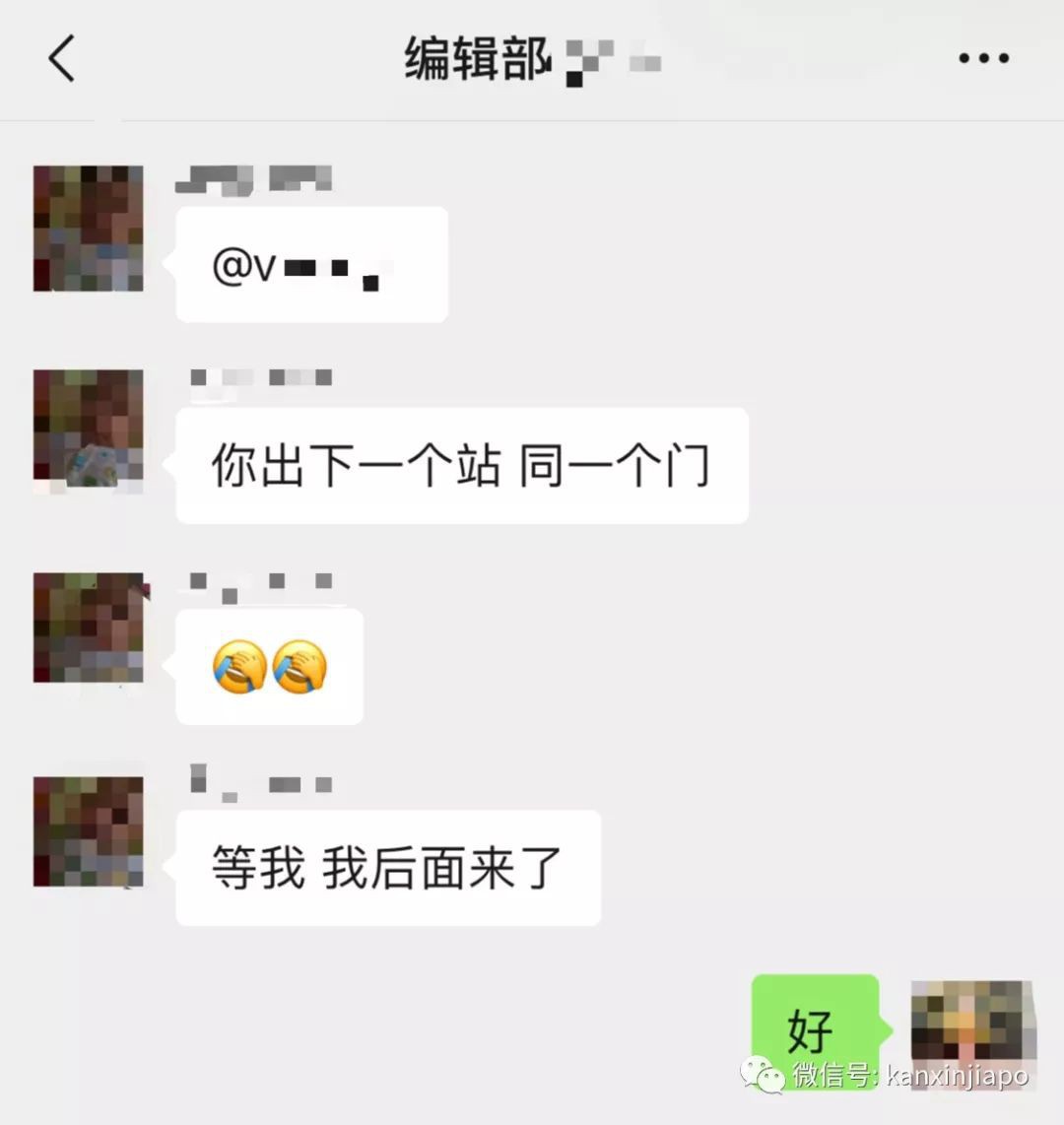Tap the message '你出下一个站 同一个门'
The image size is (1064, 1125).
461,465
